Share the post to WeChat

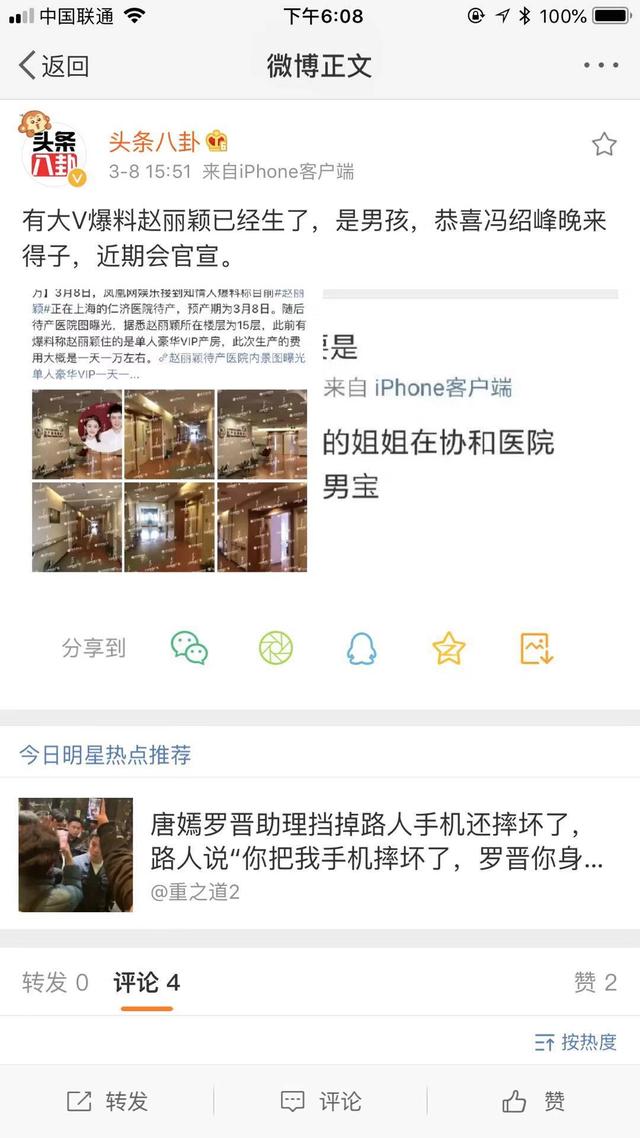click(x=189, y=648)
